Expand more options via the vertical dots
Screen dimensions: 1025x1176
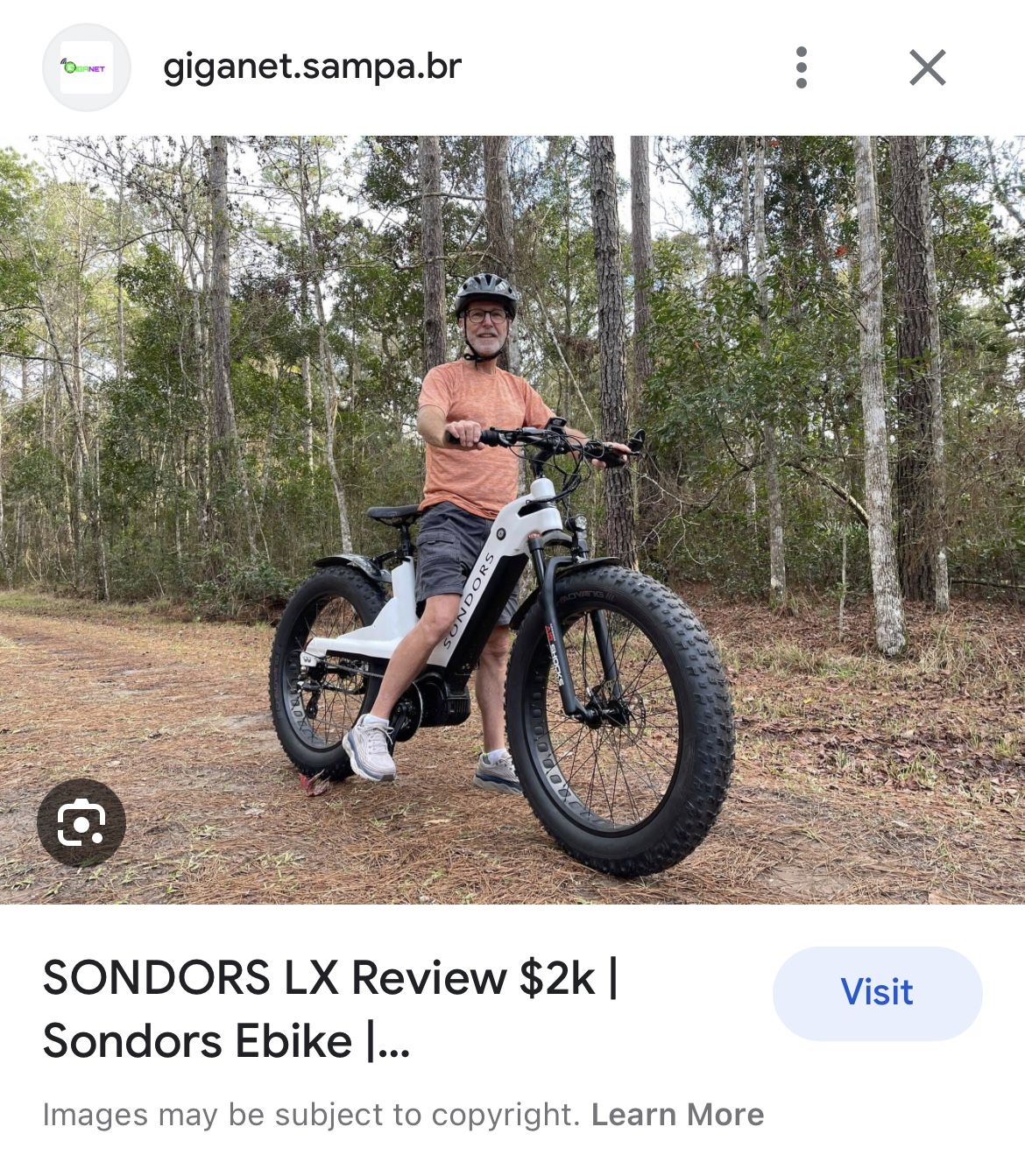point(802,65)
